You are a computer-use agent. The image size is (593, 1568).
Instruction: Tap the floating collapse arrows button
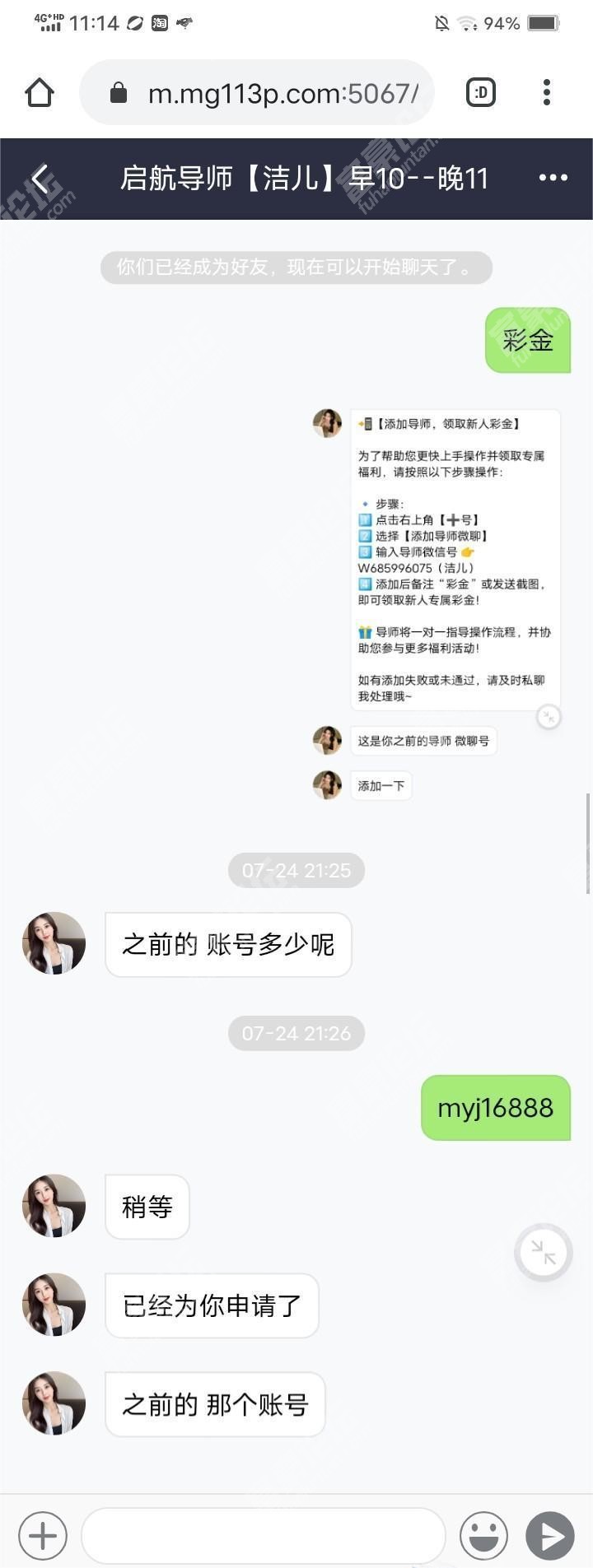coord(543,1252)
